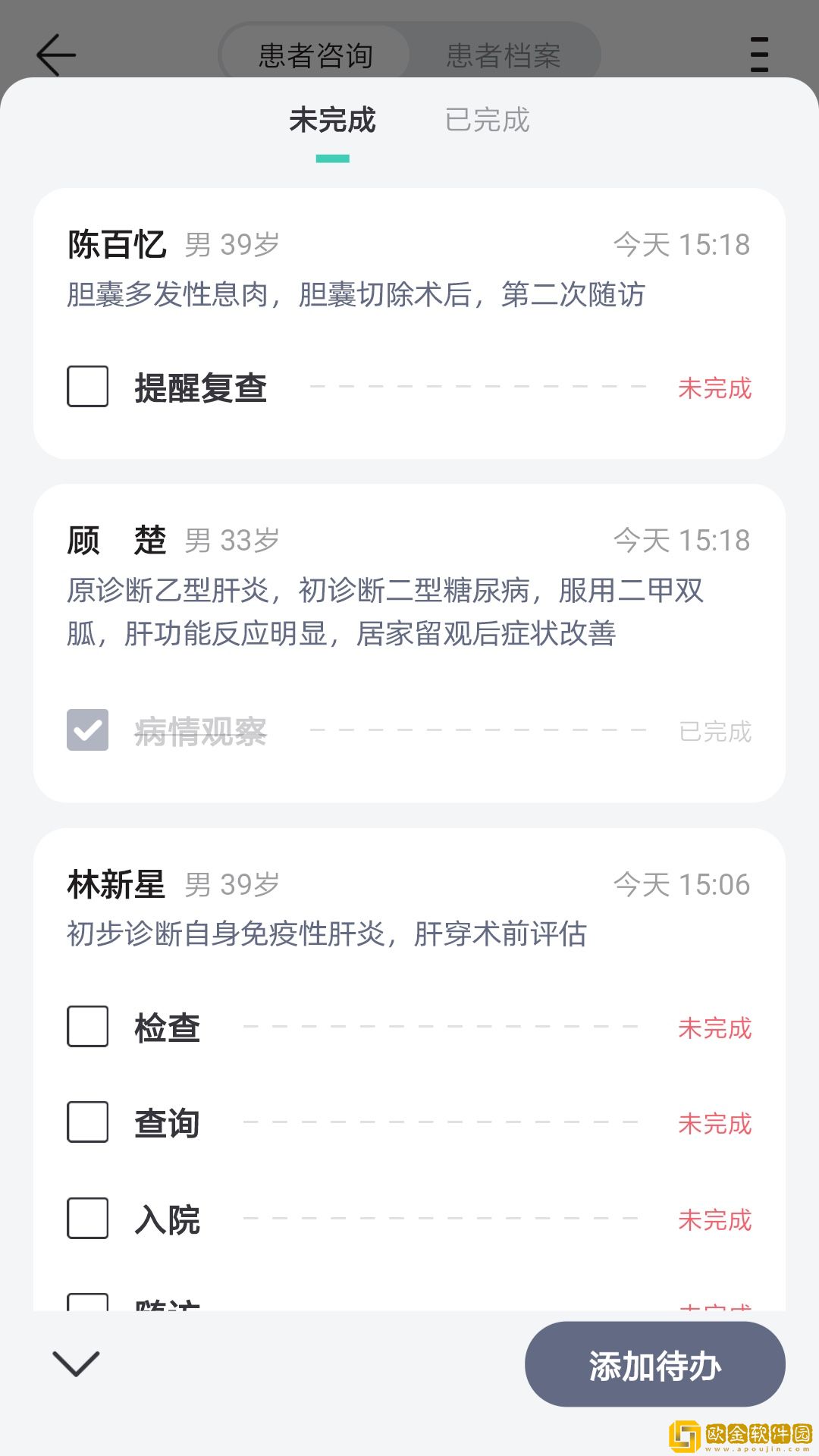
Task: Select the 未完成 tab
Action: tap(332, 121)
